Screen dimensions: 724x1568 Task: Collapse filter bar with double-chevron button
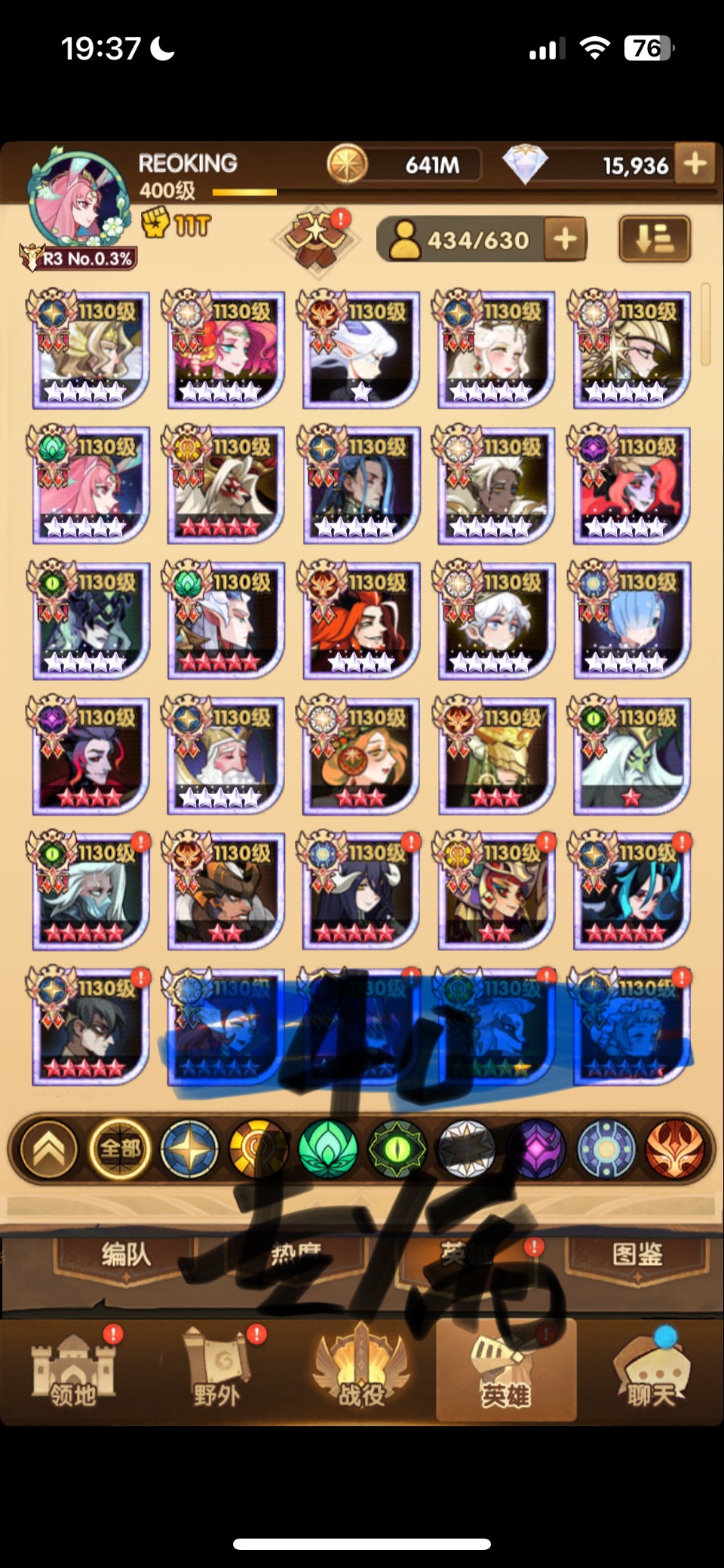(49, 1149)
